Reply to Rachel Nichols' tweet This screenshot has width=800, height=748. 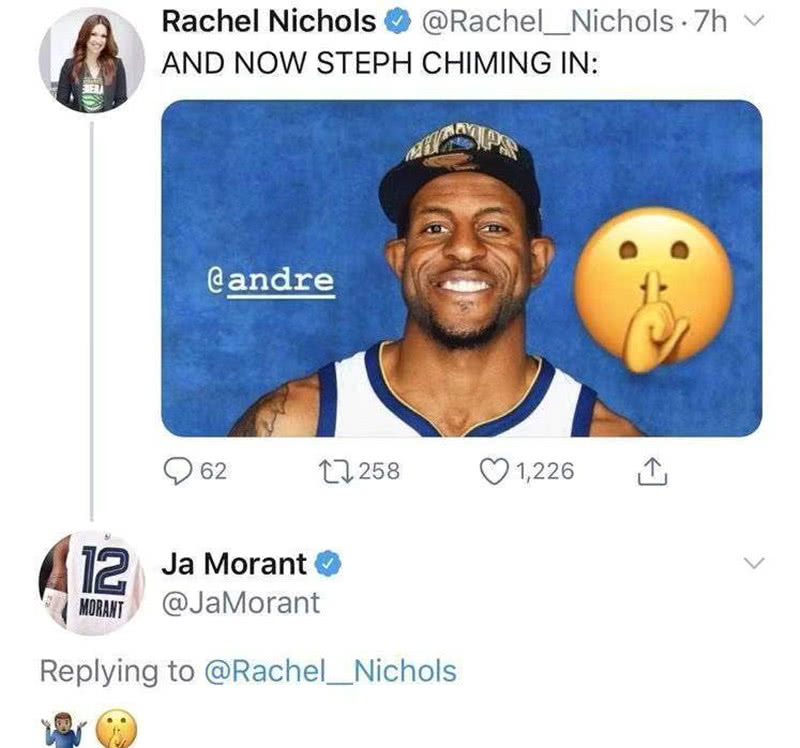tap(180, 469)
